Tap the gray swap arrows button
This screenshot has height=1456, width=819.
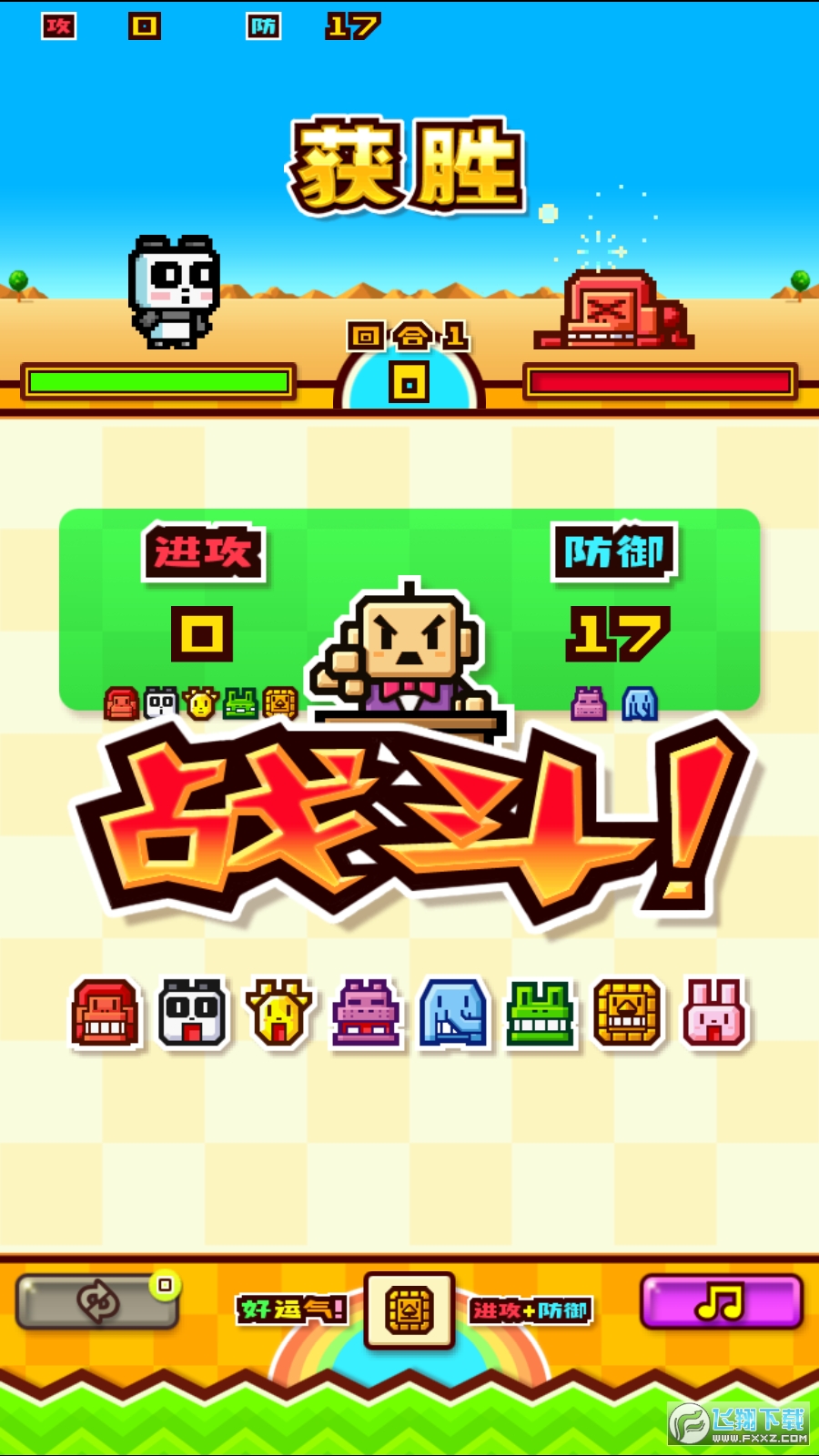96,1302
